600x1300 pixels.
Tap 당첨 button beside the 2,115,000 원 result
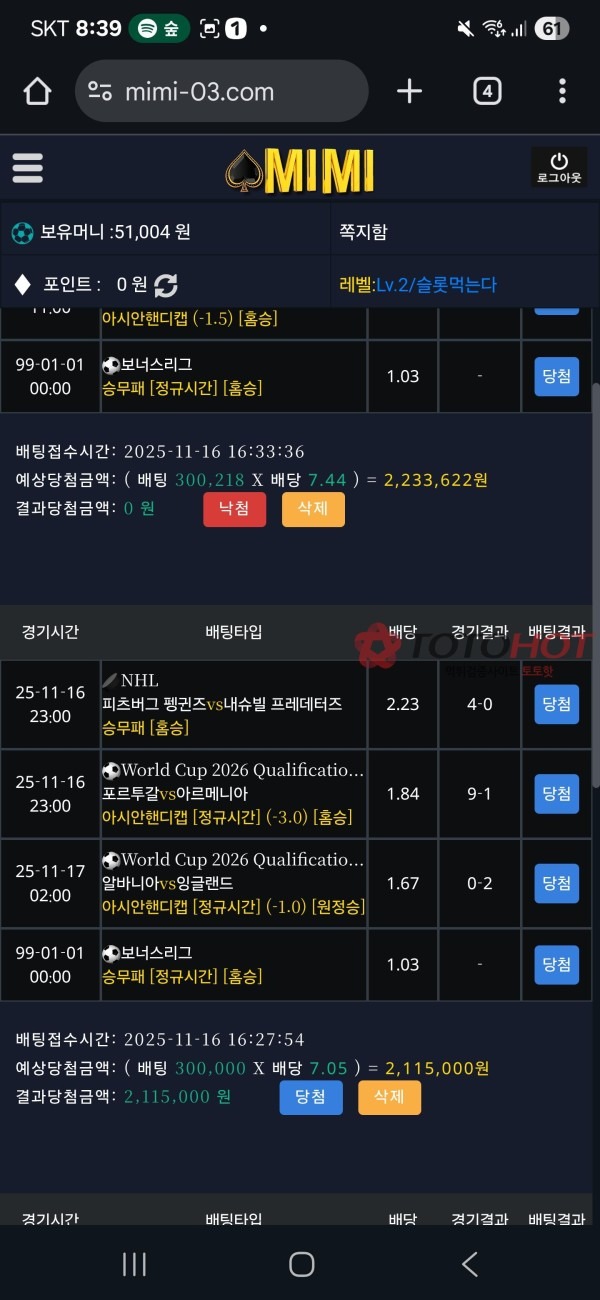(310, 1097)
